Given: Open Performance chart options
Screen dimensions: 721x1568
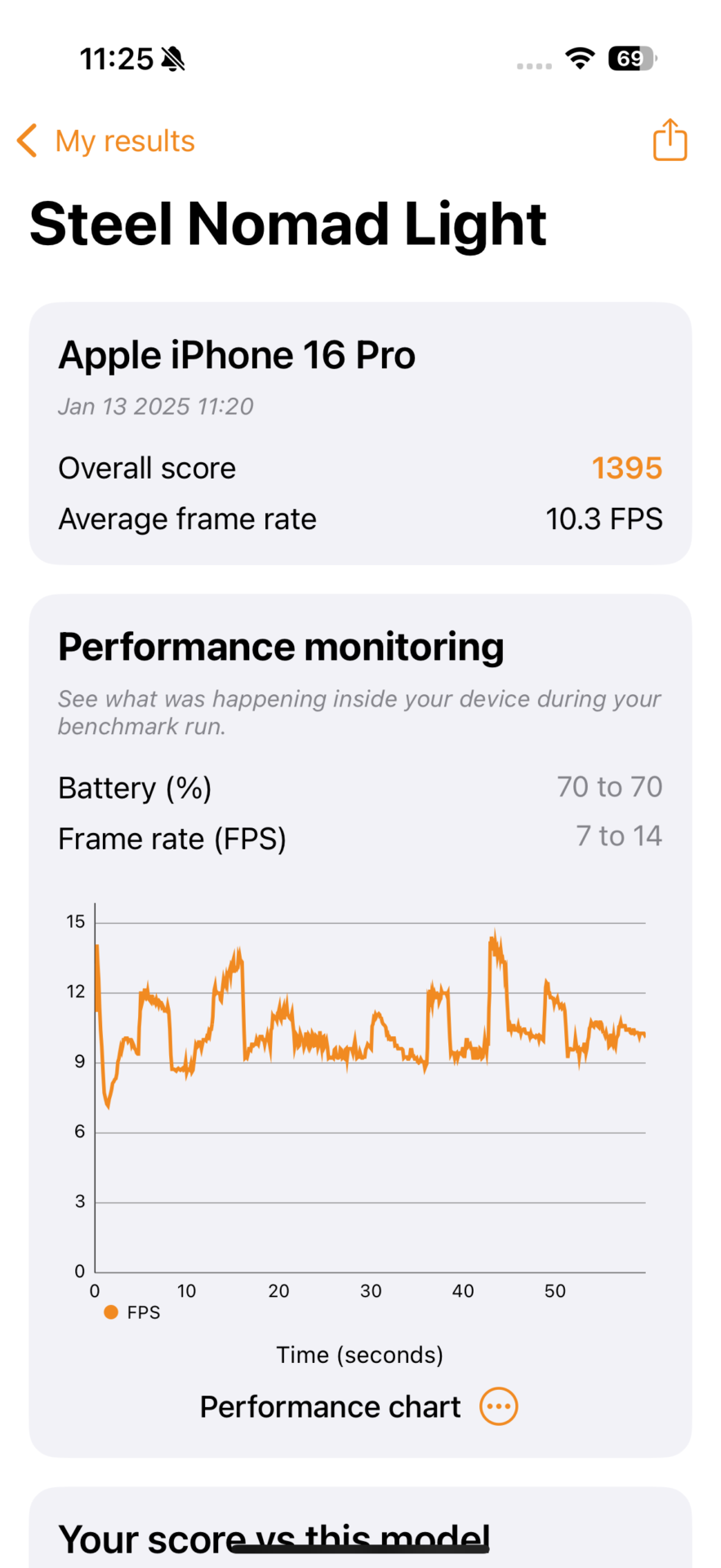Looking at the screenshot, I should [498, 1406].
